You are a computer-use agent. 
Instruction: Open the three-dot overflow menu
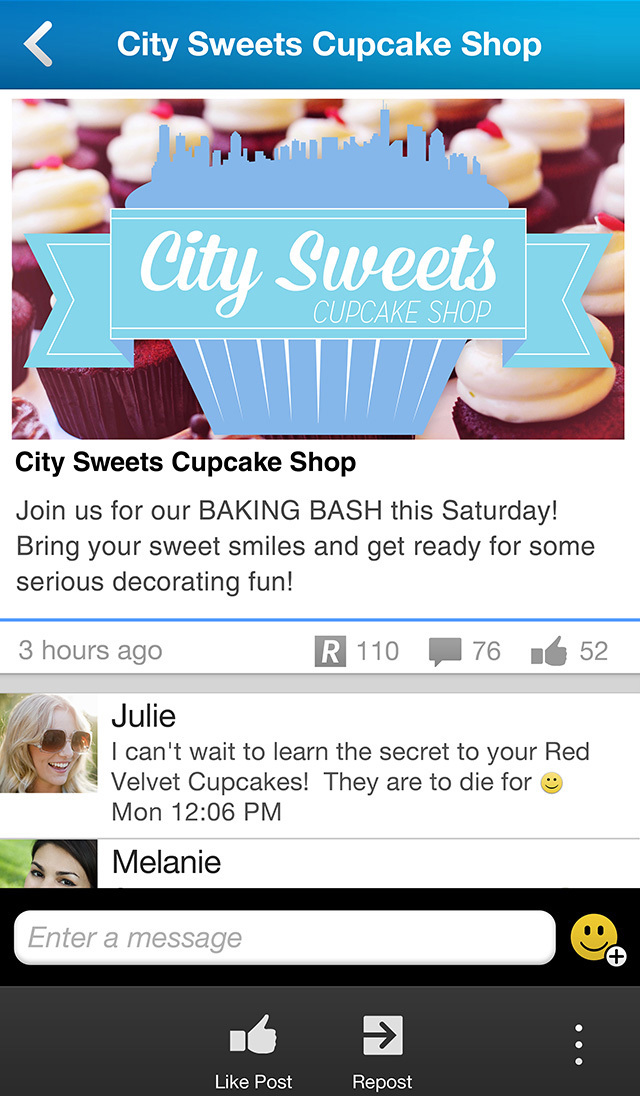point(578,1044)
